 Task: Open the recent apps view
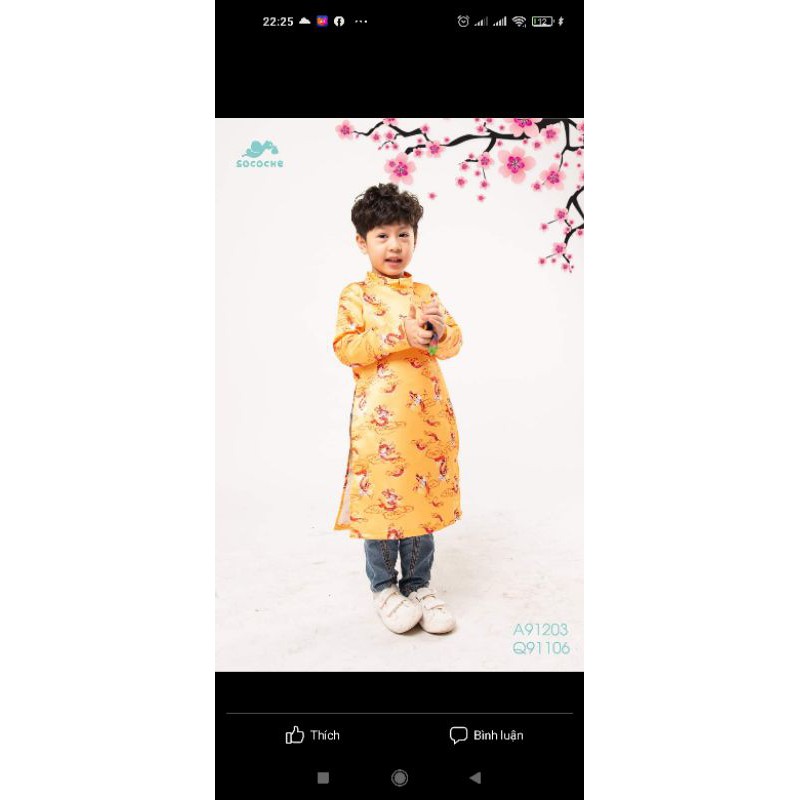point(323,777)
